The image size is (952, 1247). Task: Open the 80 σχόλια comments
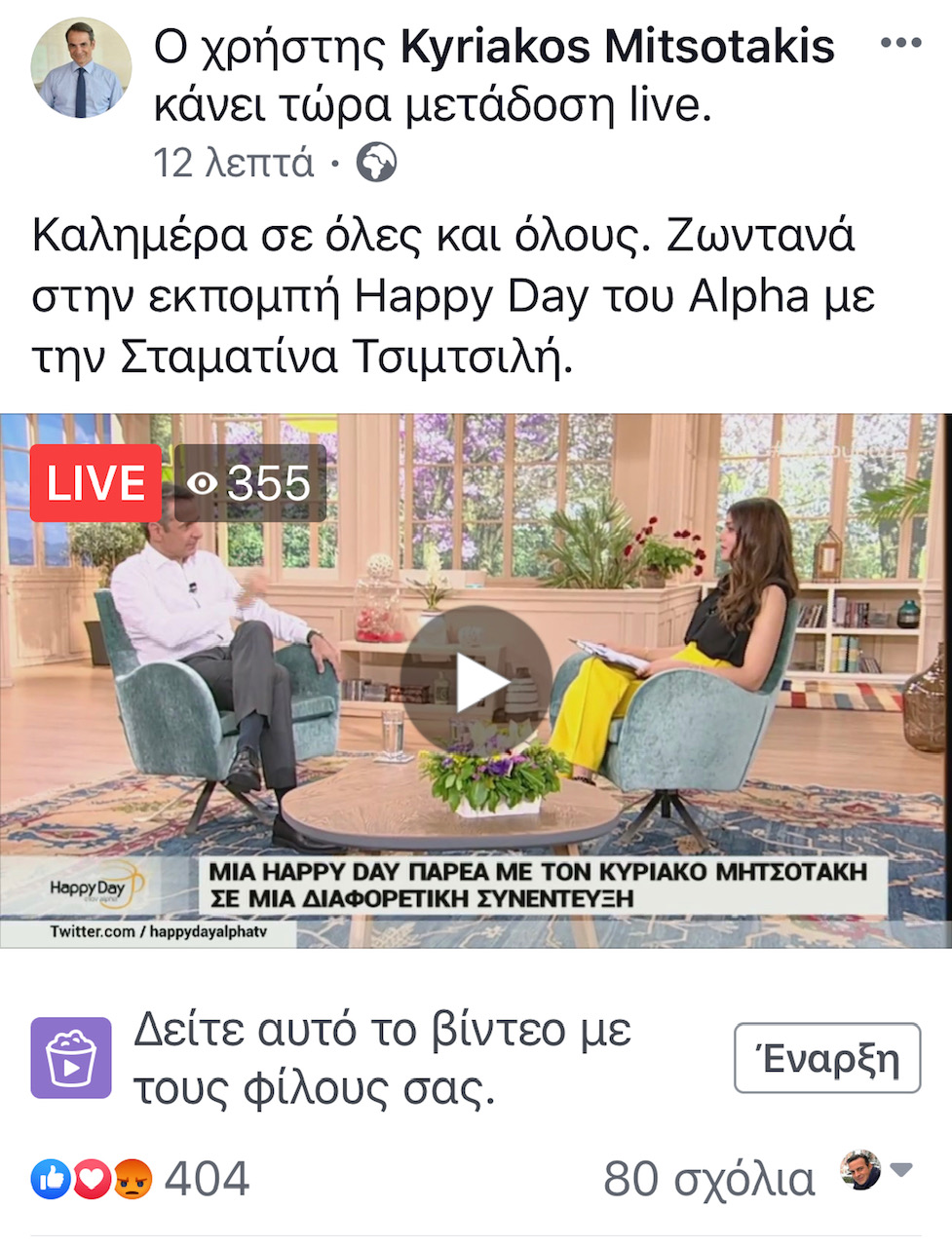click(708, 1179)
